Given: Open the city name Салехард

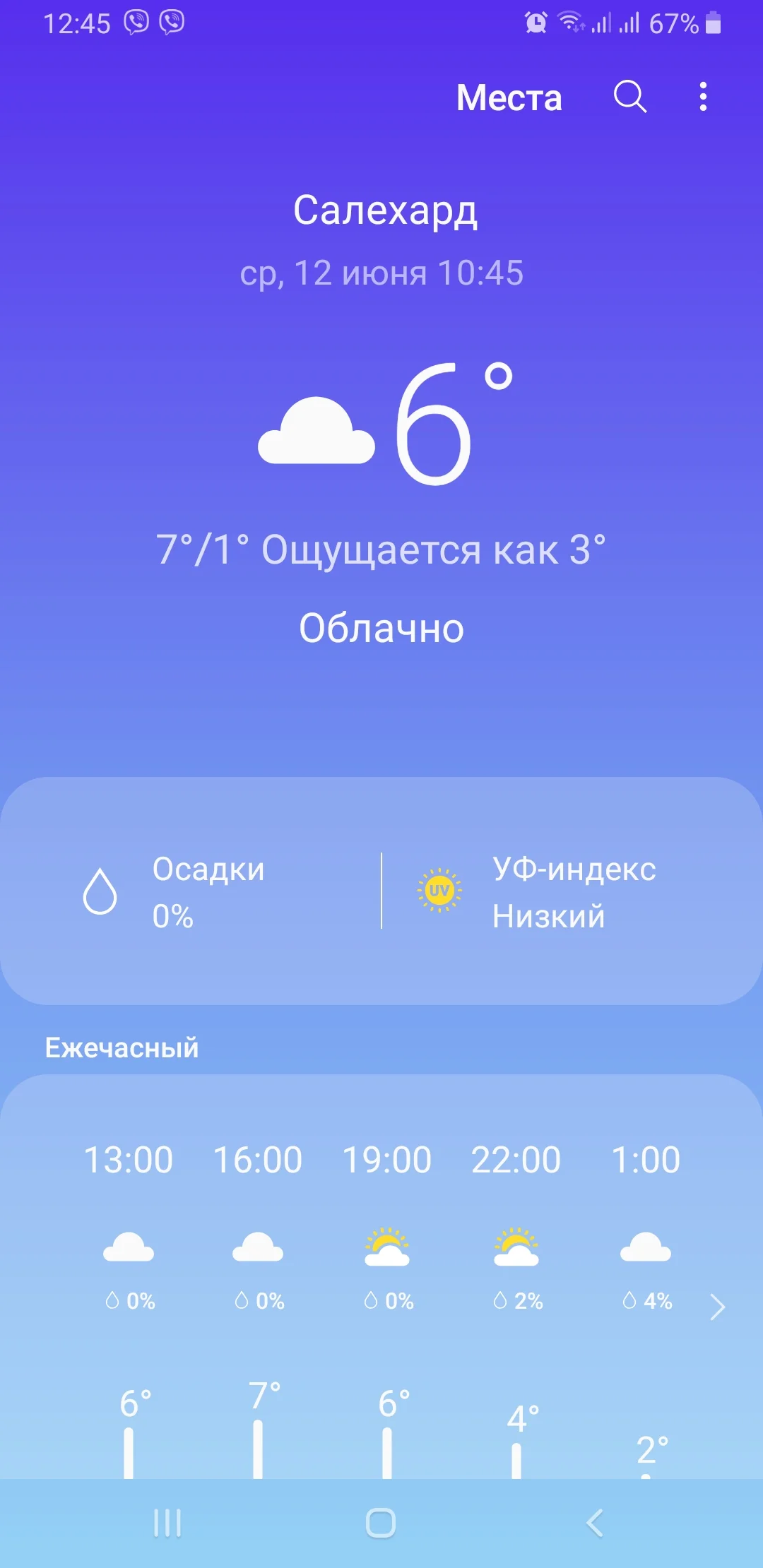Looking at the screenshot, I should point(386,211).
